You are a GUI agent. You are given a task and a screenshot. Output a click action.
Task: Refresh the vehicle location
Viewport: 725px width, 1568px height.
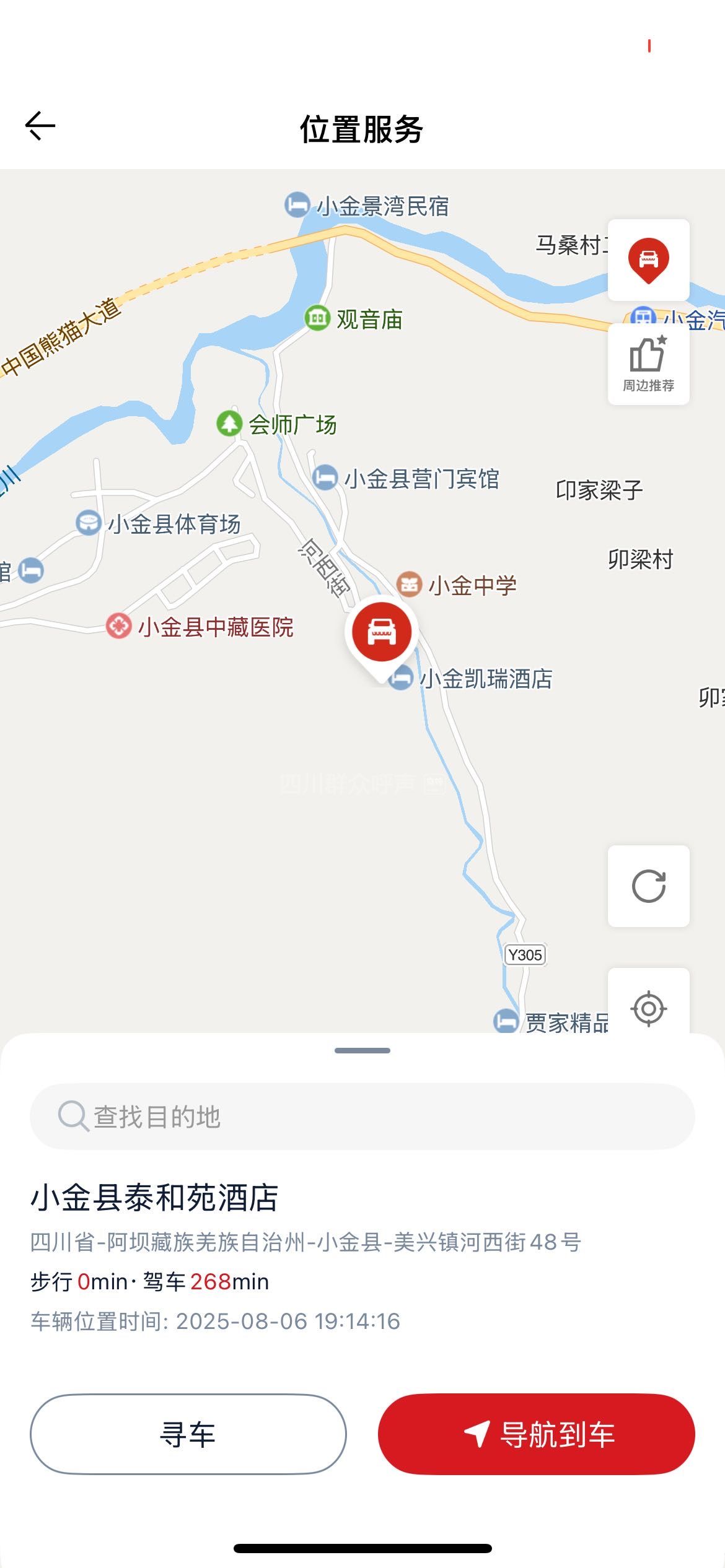click(648, 886)
